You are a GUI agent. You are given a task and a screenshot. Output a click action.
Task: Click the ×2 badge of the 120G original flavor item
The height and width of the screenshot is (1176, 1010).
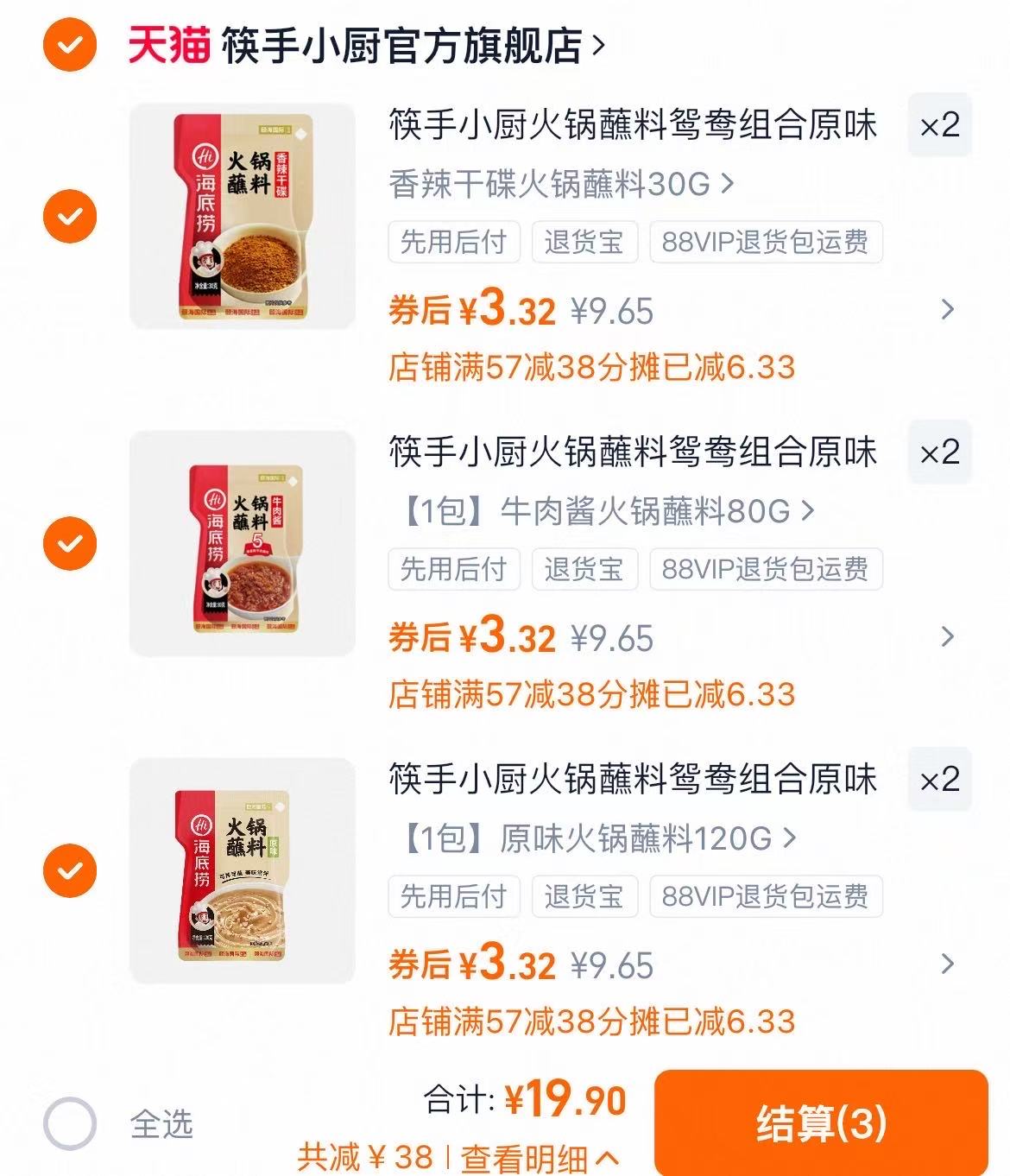(x=939, y=779)
